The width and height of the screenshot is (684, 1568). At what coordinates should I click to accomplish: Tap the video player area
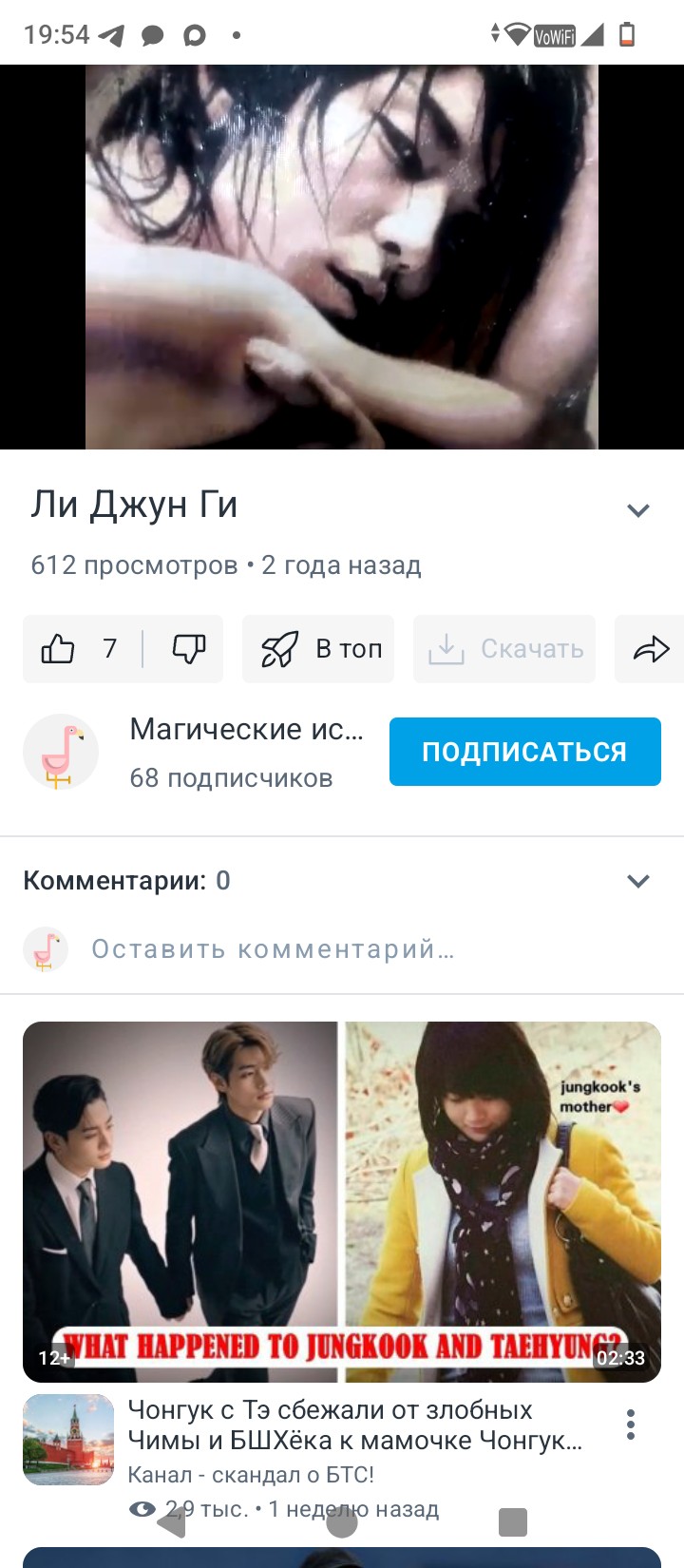coord(342,257)
